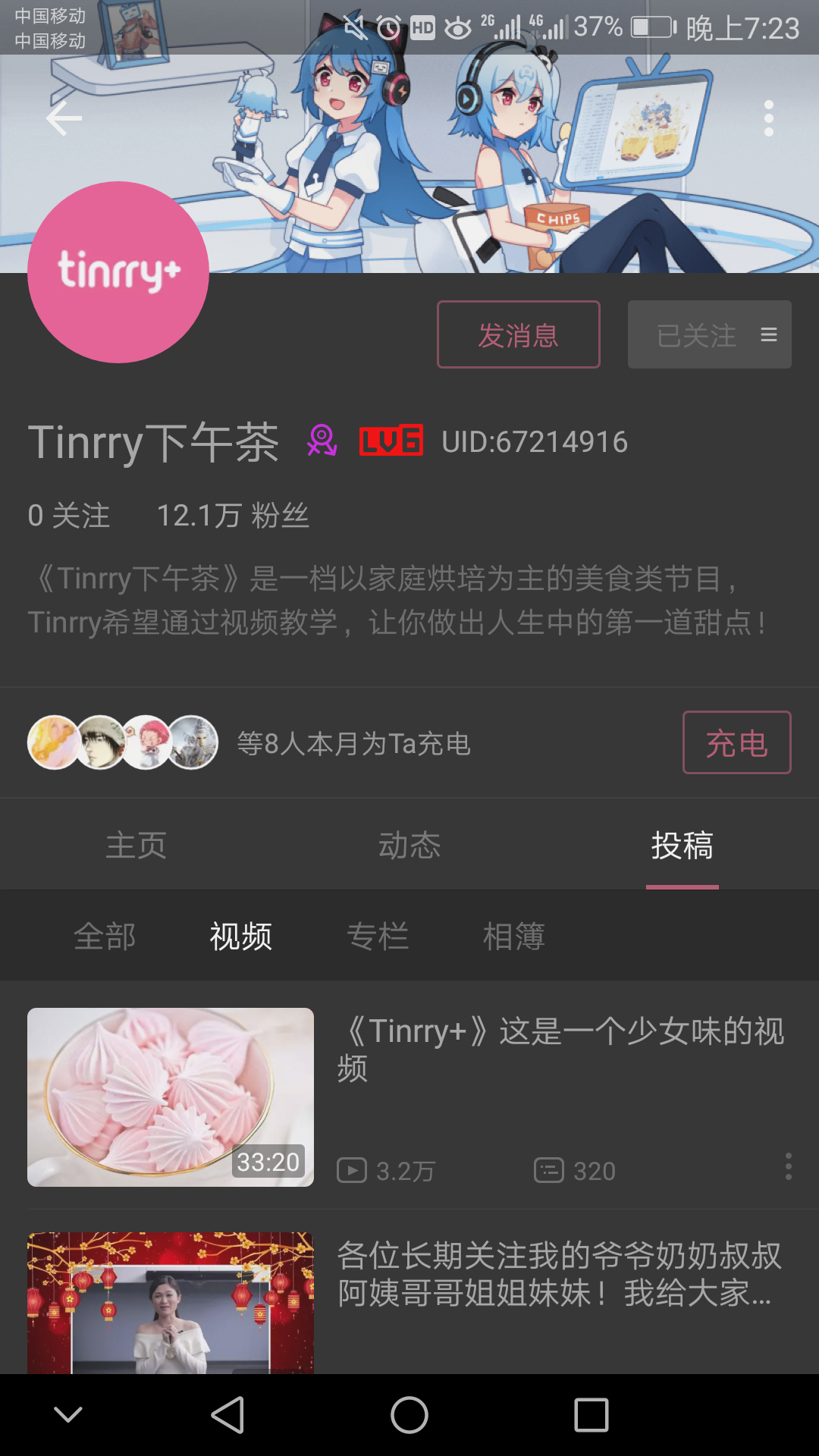The image size is (819, 1456).
Task: Switch to the 主页 tab
Action: click(136, 845)
